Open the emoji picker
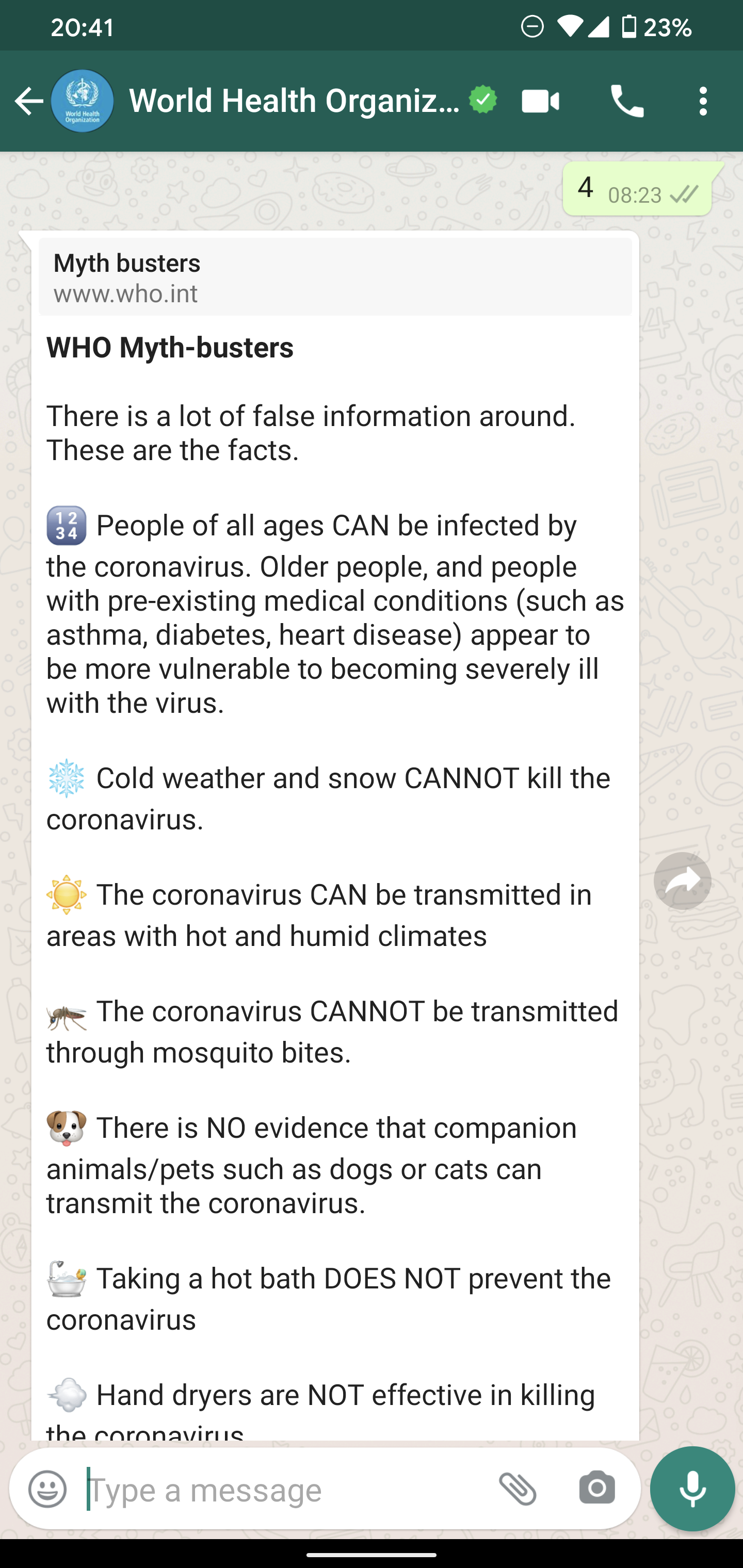Image resolution: width=743 pixels, height=1568 pixels. 47,1489
